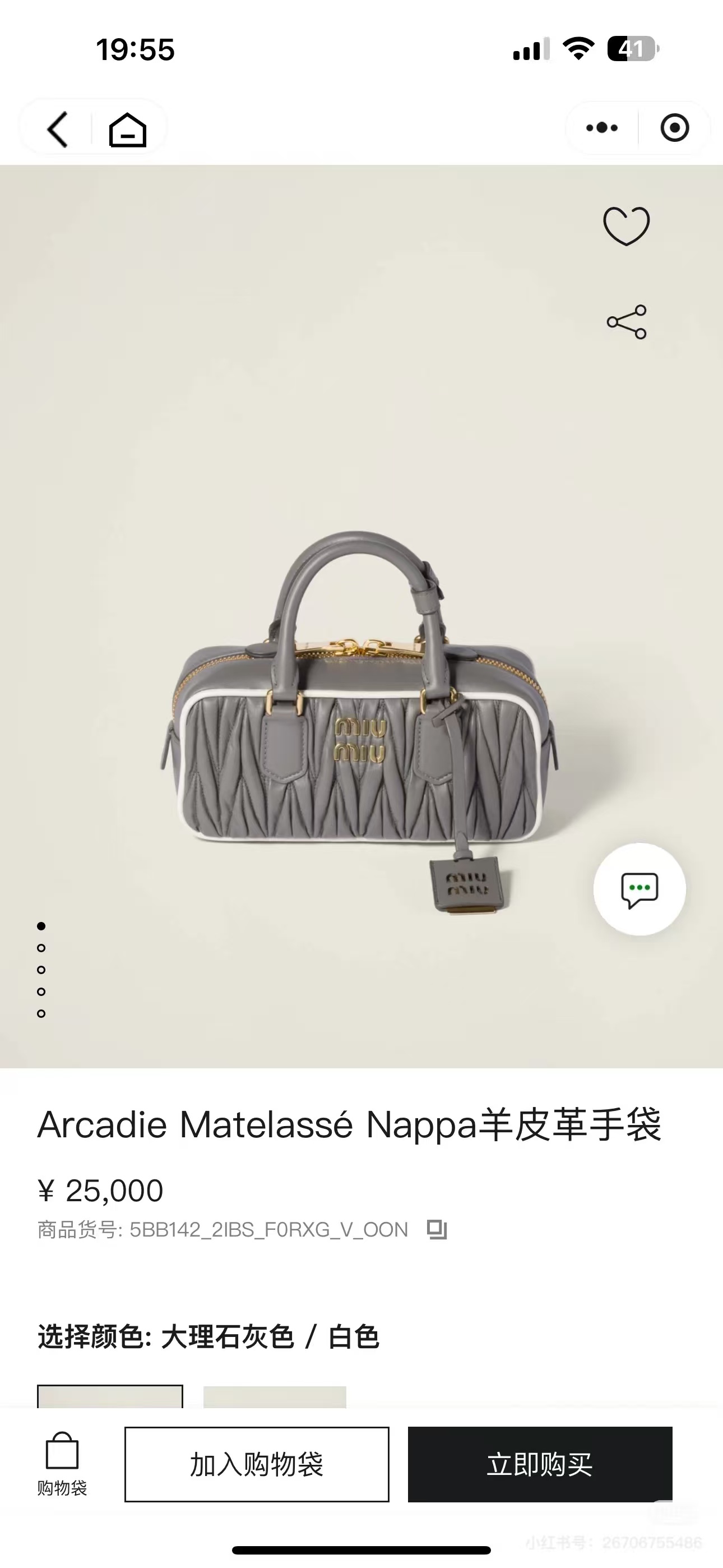Close the mini program with the circle button
Viewport: 723px width, 1568px height.
tap(674, 128)
